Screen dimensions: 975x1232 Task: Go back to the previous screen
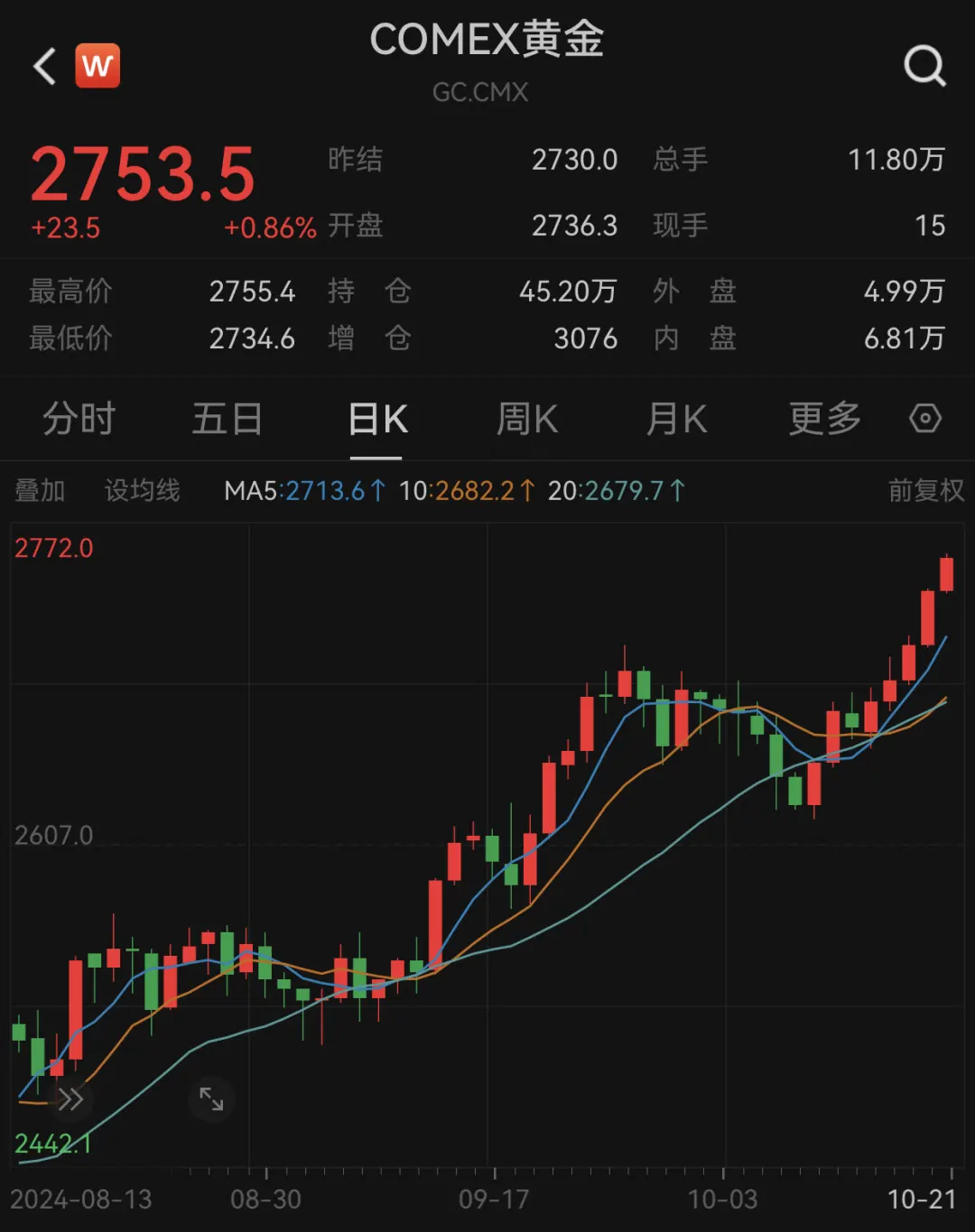(44, 66)
